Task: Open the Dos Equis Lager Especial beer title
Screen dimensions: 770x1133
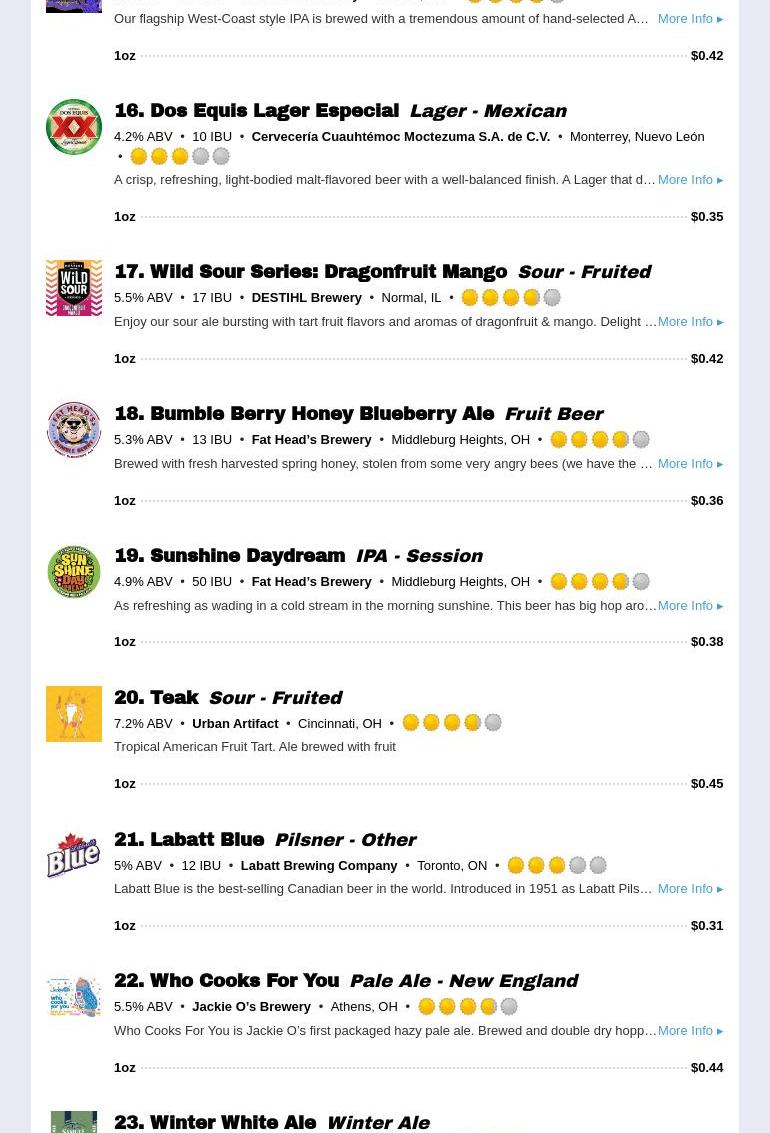Action: point(273,111)
